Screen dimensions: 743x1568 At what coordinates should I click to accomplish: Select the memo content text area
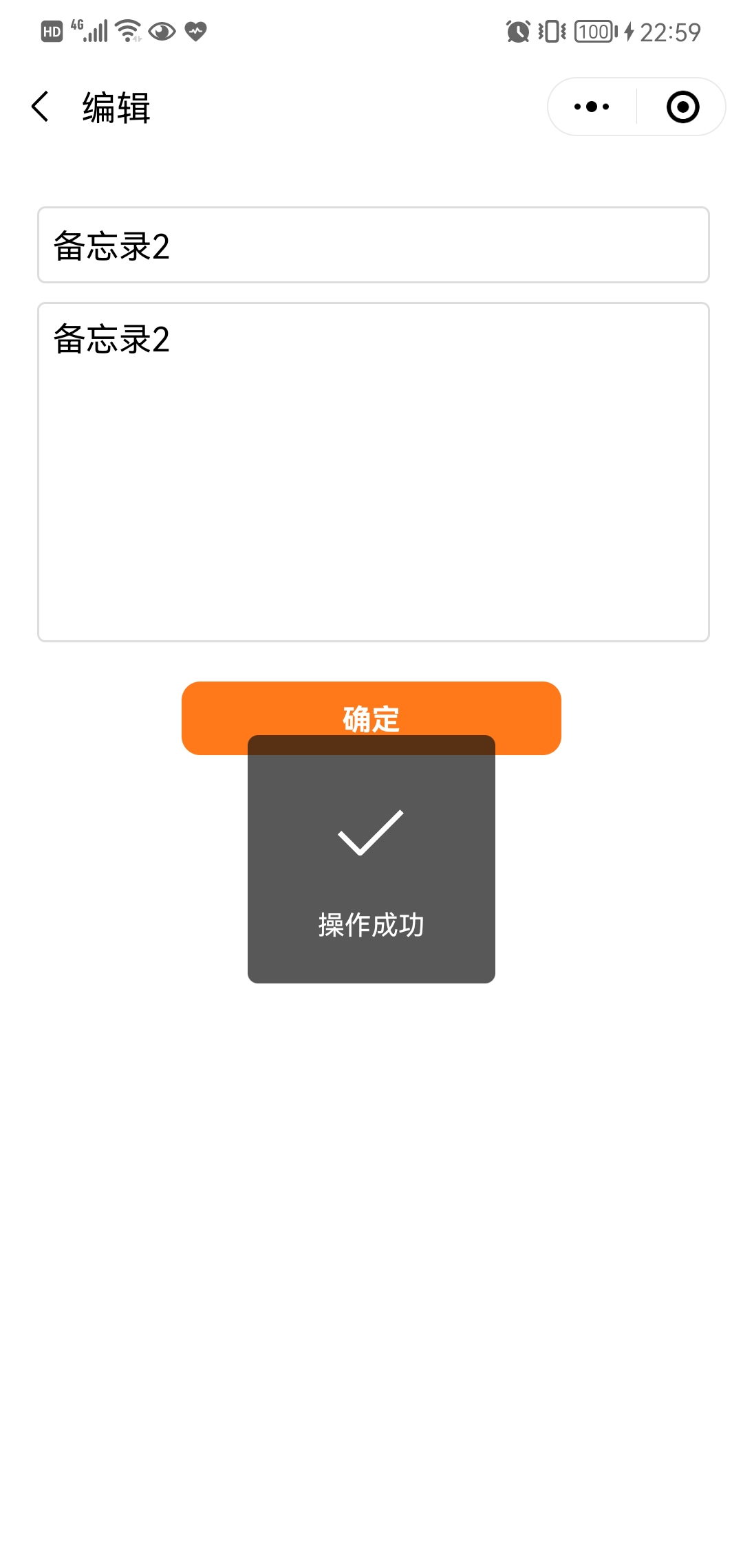point(371,471)
